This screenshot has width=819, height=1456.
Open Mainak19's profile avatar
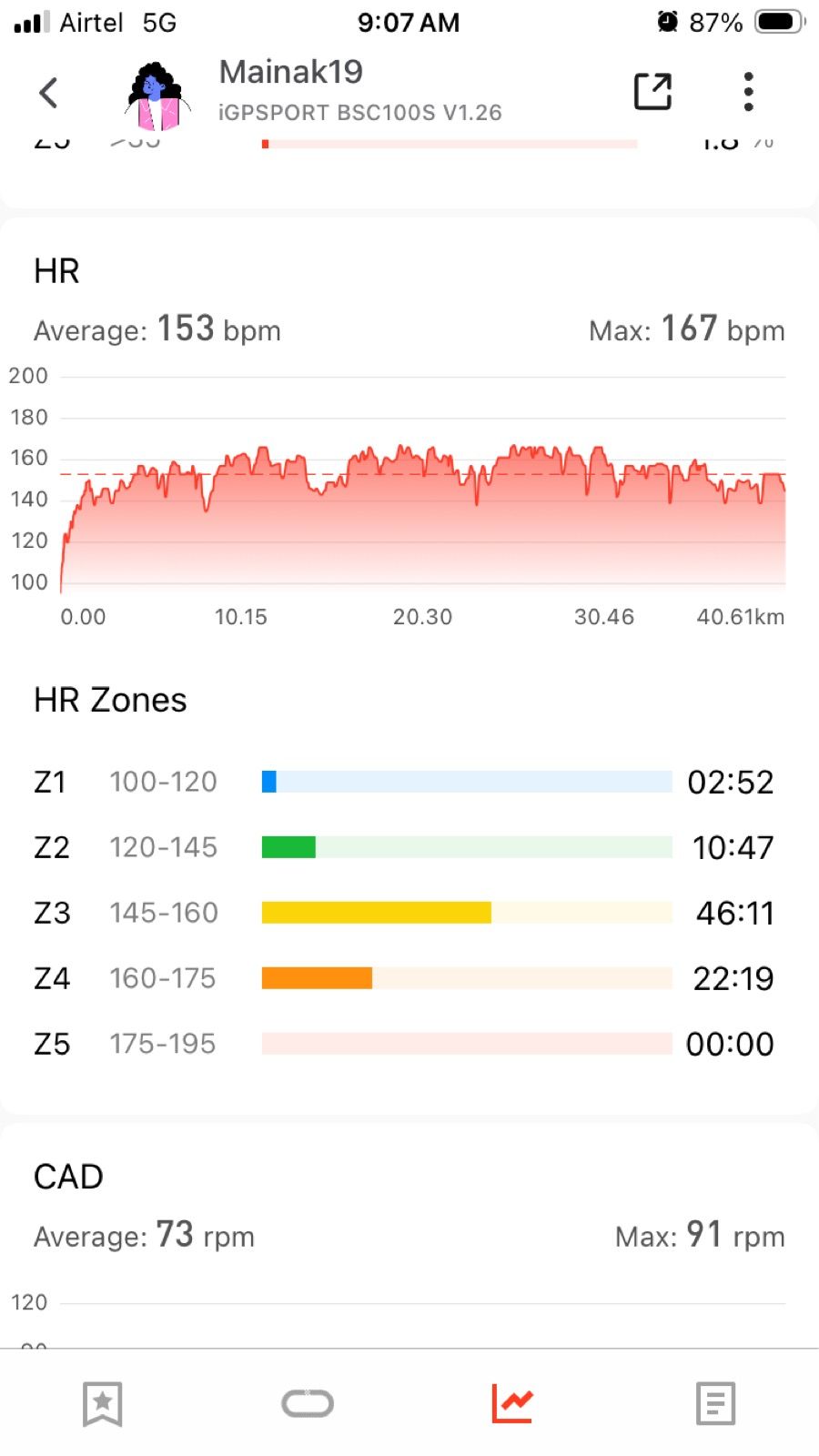157,95
